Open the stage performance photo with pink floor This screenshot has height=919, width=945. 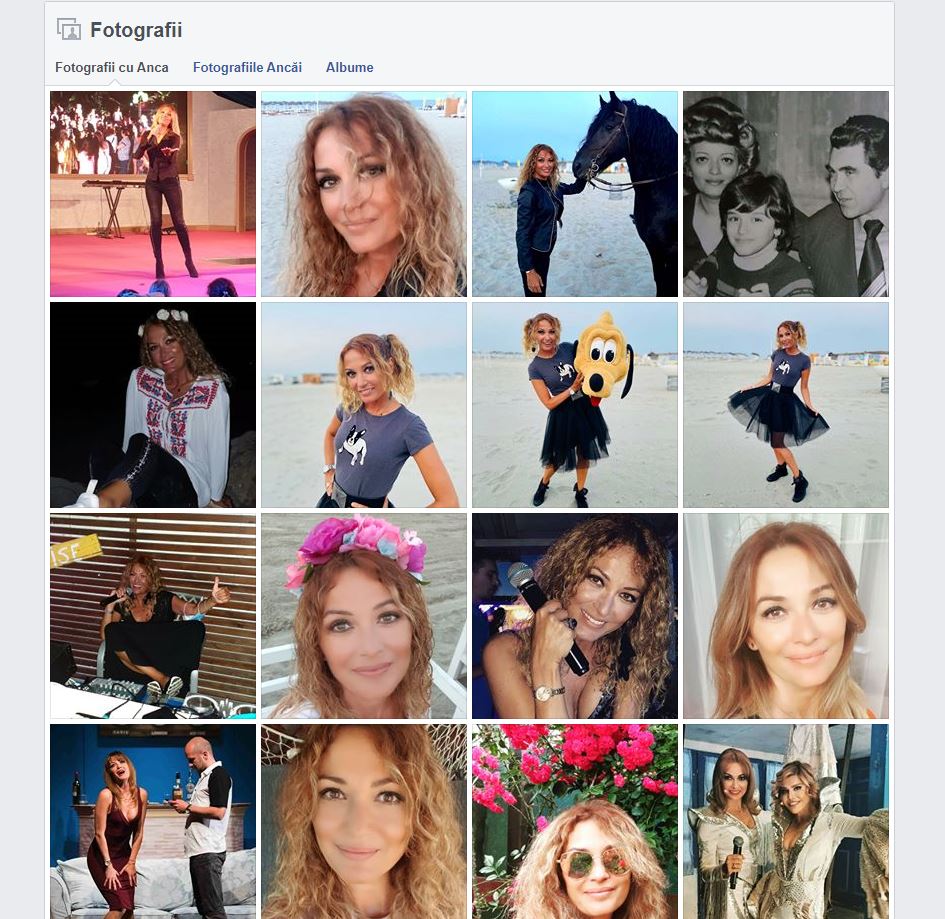153,194
